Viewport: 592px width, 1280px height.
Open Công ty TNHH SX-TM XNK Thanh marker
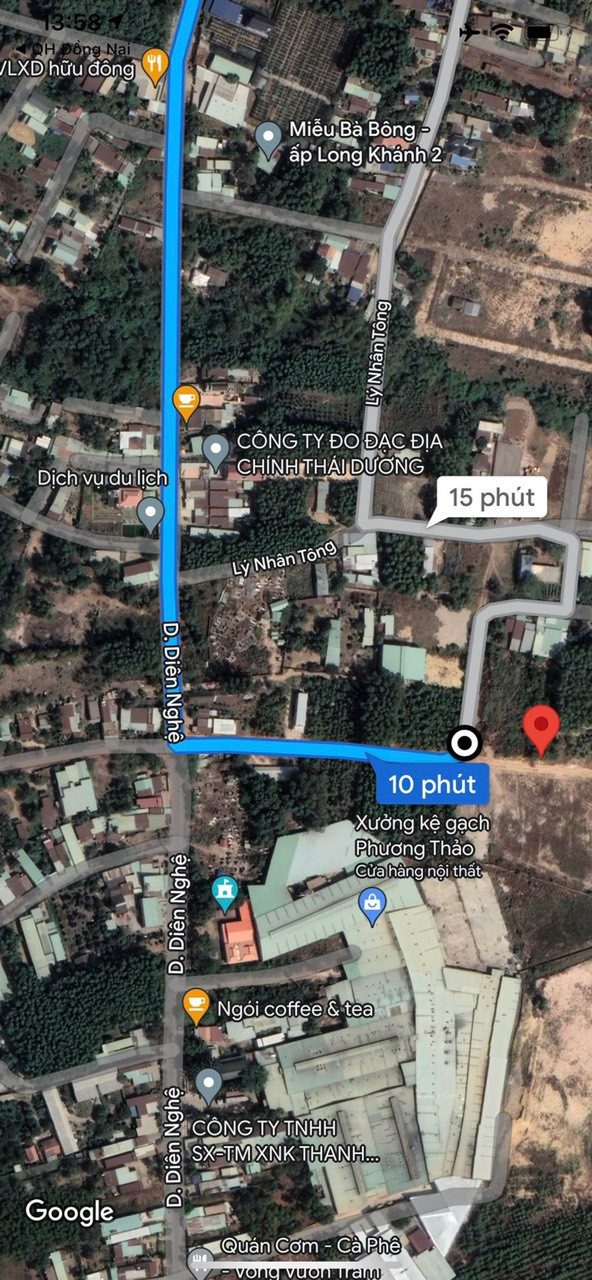click(208, 1085)
